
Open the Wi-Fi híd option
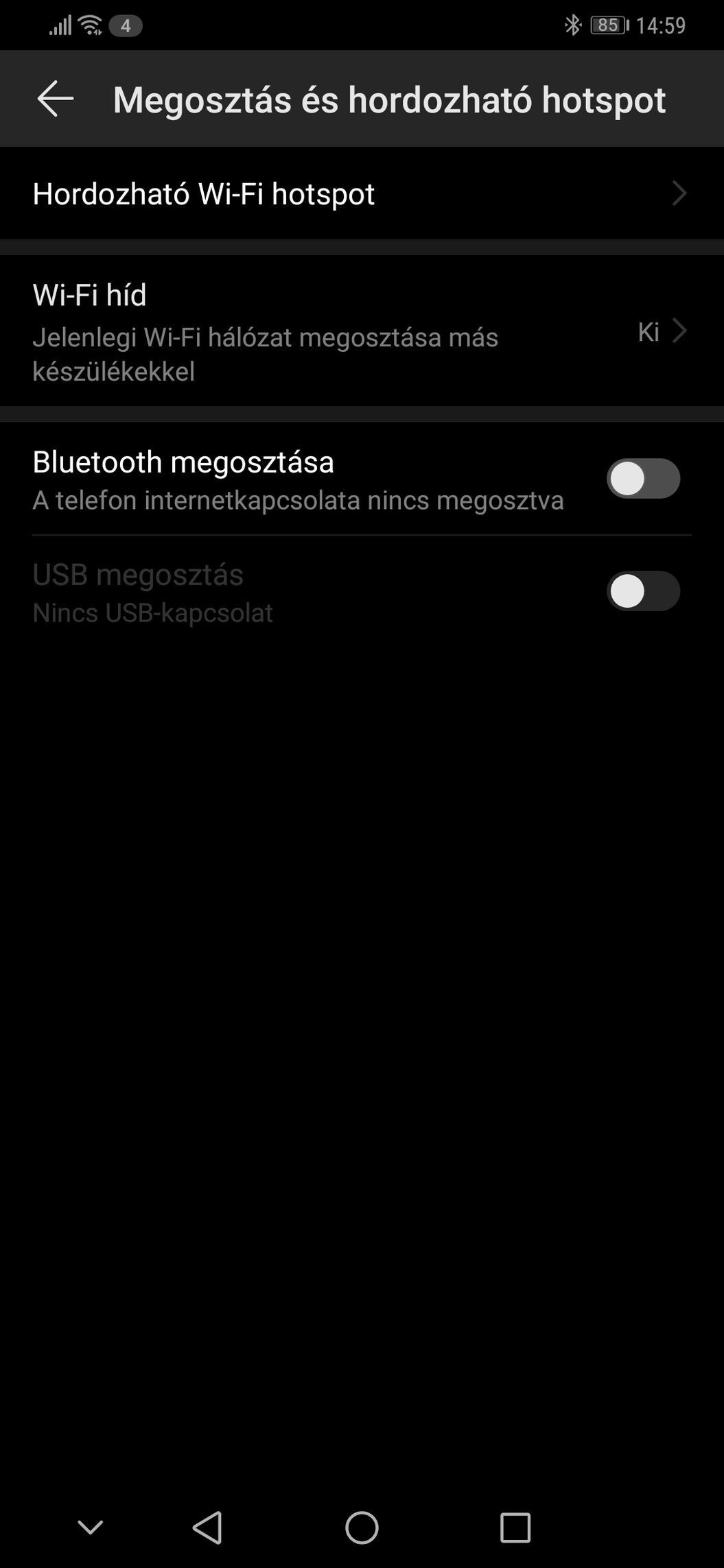point(362,331)
